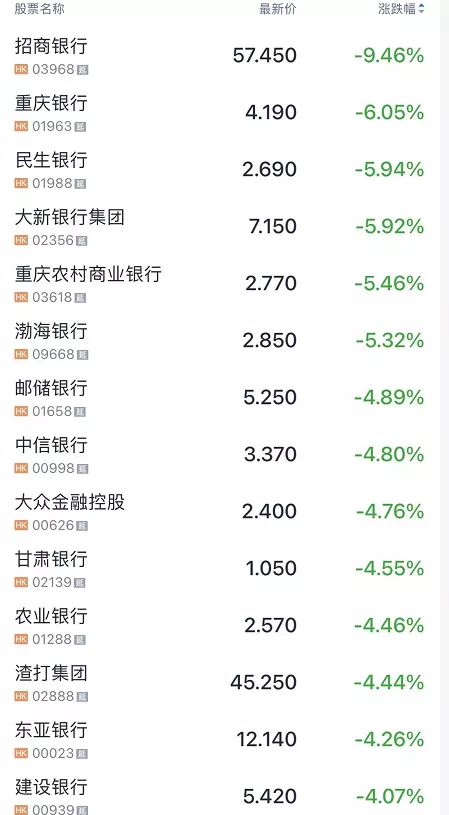Sort the list by 涨跌幅 column

click(x=401, y=9)
